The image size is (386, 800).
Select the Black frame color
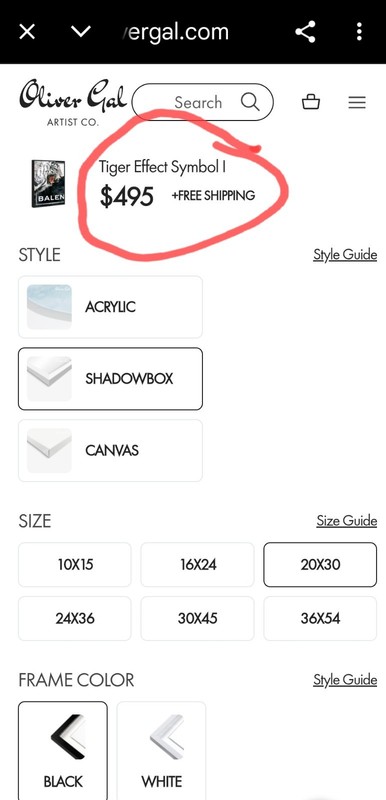63,751
